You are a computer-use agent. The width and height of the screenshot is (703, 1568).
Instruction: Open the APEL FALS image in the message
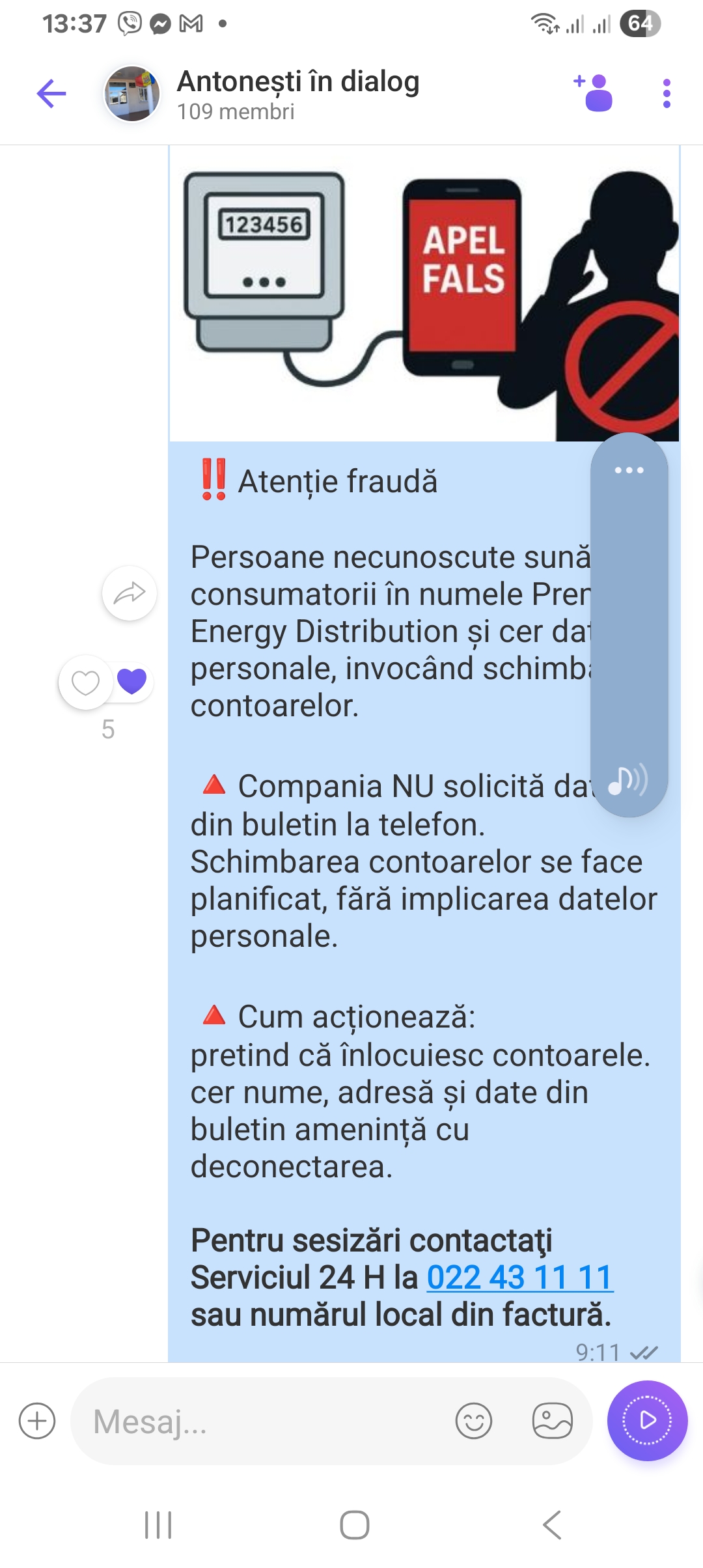point(424,293)
